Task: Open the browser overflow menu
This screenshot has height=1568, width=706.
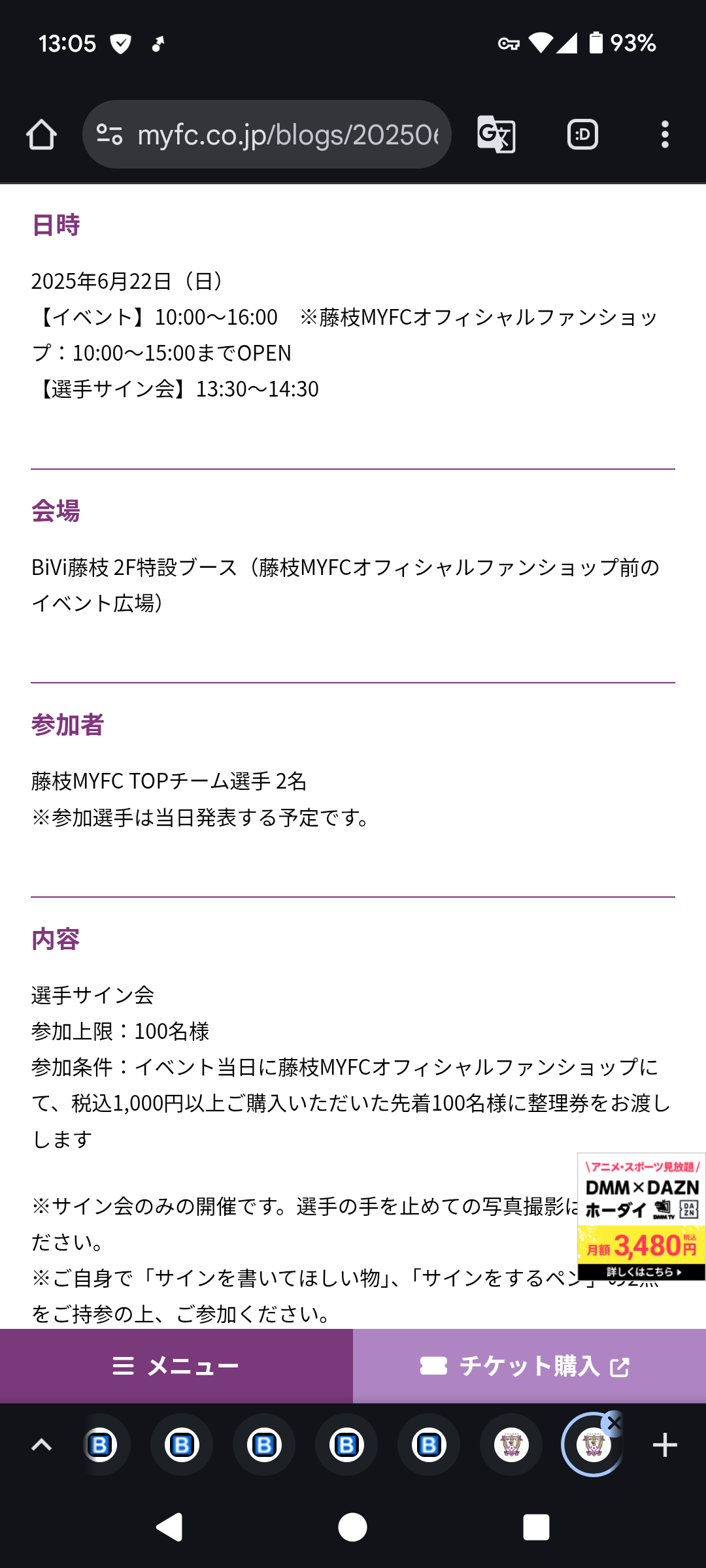Action: [665, 135]
